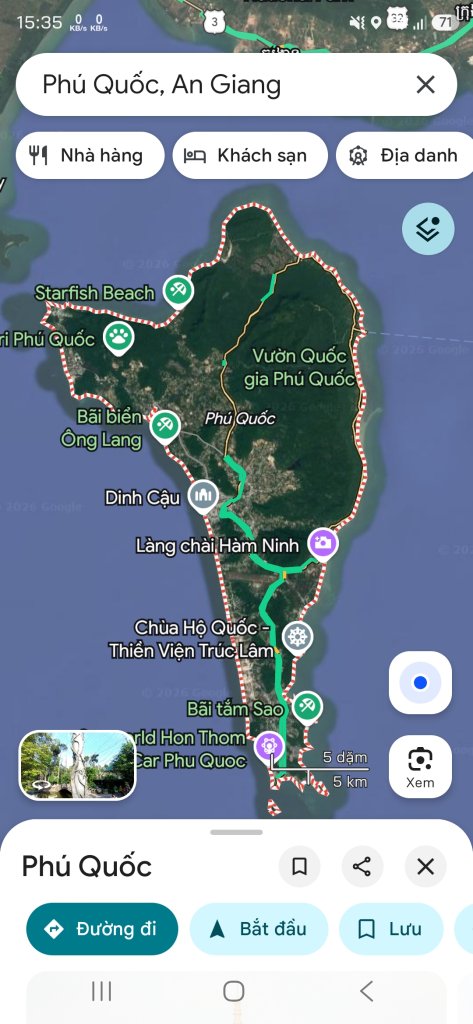The height and width of the screenshot is (1024, 473).
Task: Open the map layers button
Action: click(428, 229)
